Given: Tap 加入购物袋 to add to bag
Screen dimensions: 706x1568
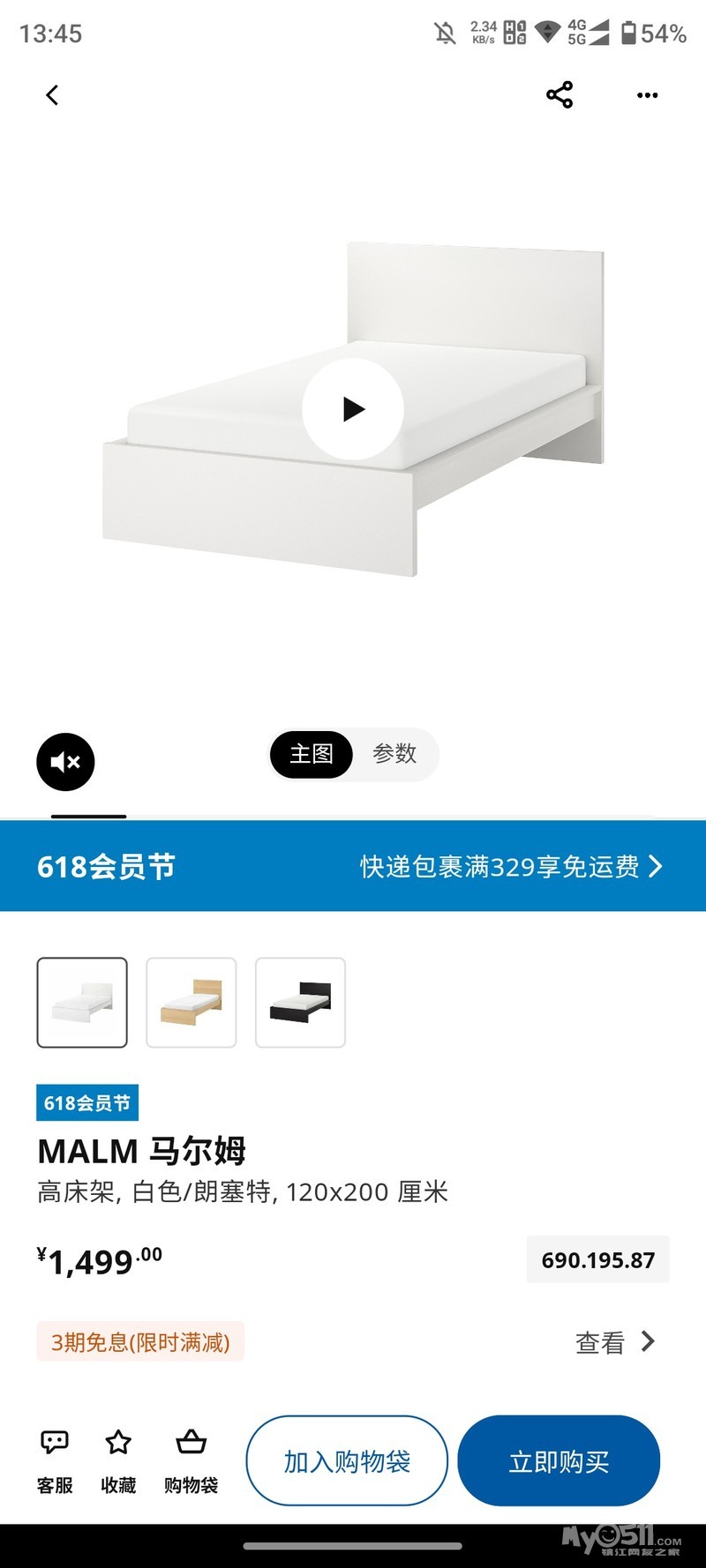Looking at the screenshot, I should click(x=347, y=1461).
